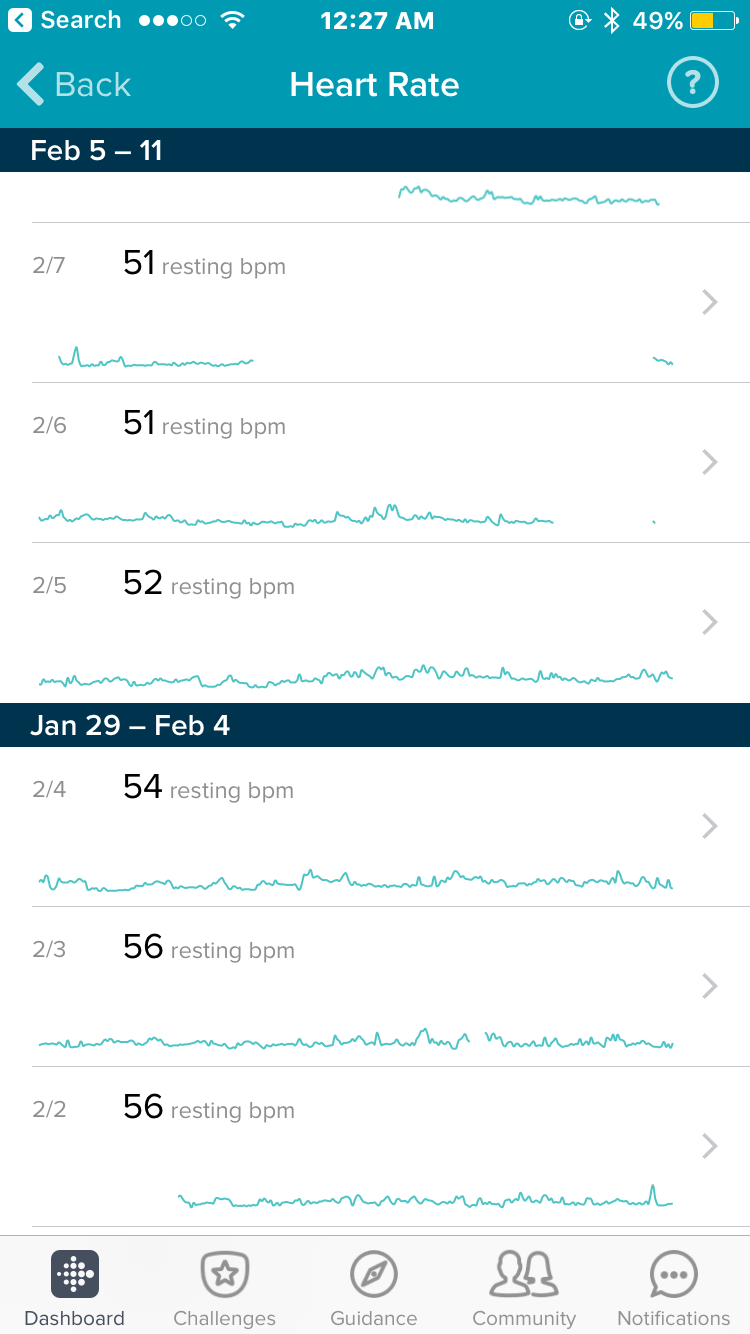Expand details for 2/6 resting heart rate
This screenshot has height=1334, width=750.
coord(709,462)
